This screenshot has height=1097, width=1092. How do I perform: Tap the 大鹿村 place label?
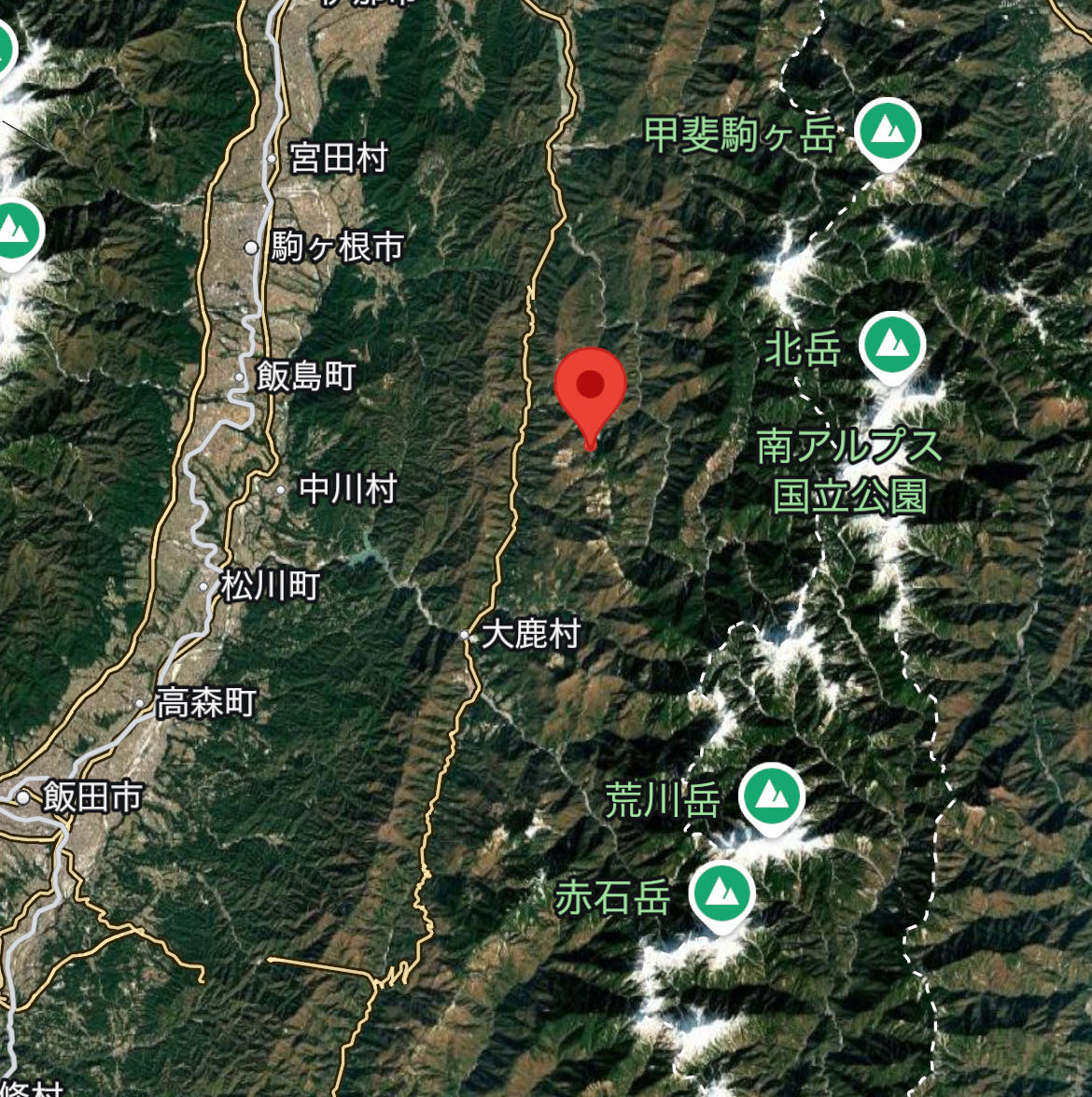point(531,634)
